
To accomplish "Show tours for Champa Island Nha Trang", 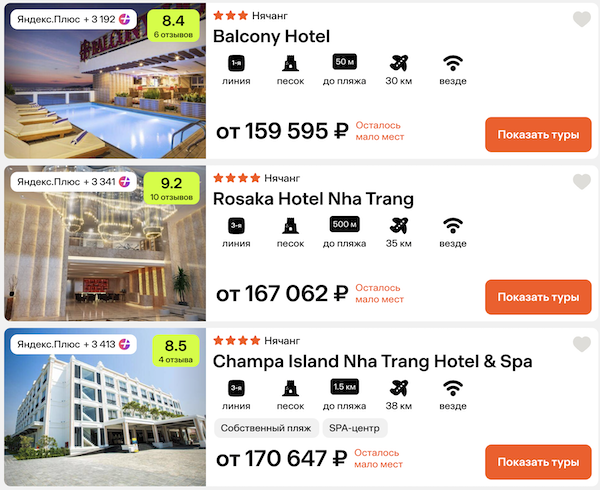I will point(538,462).
